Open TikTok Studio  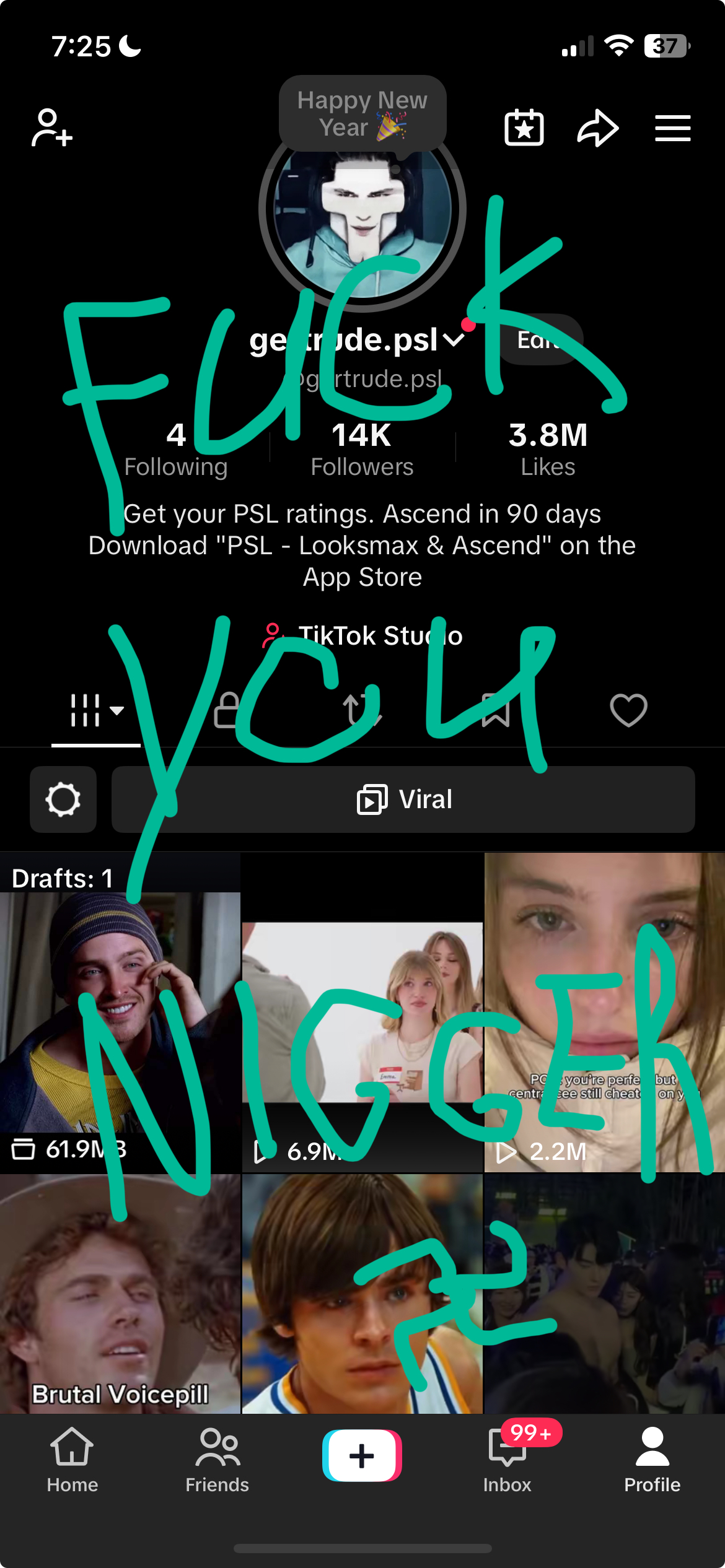pyautogui.click(x=362, y=636)
